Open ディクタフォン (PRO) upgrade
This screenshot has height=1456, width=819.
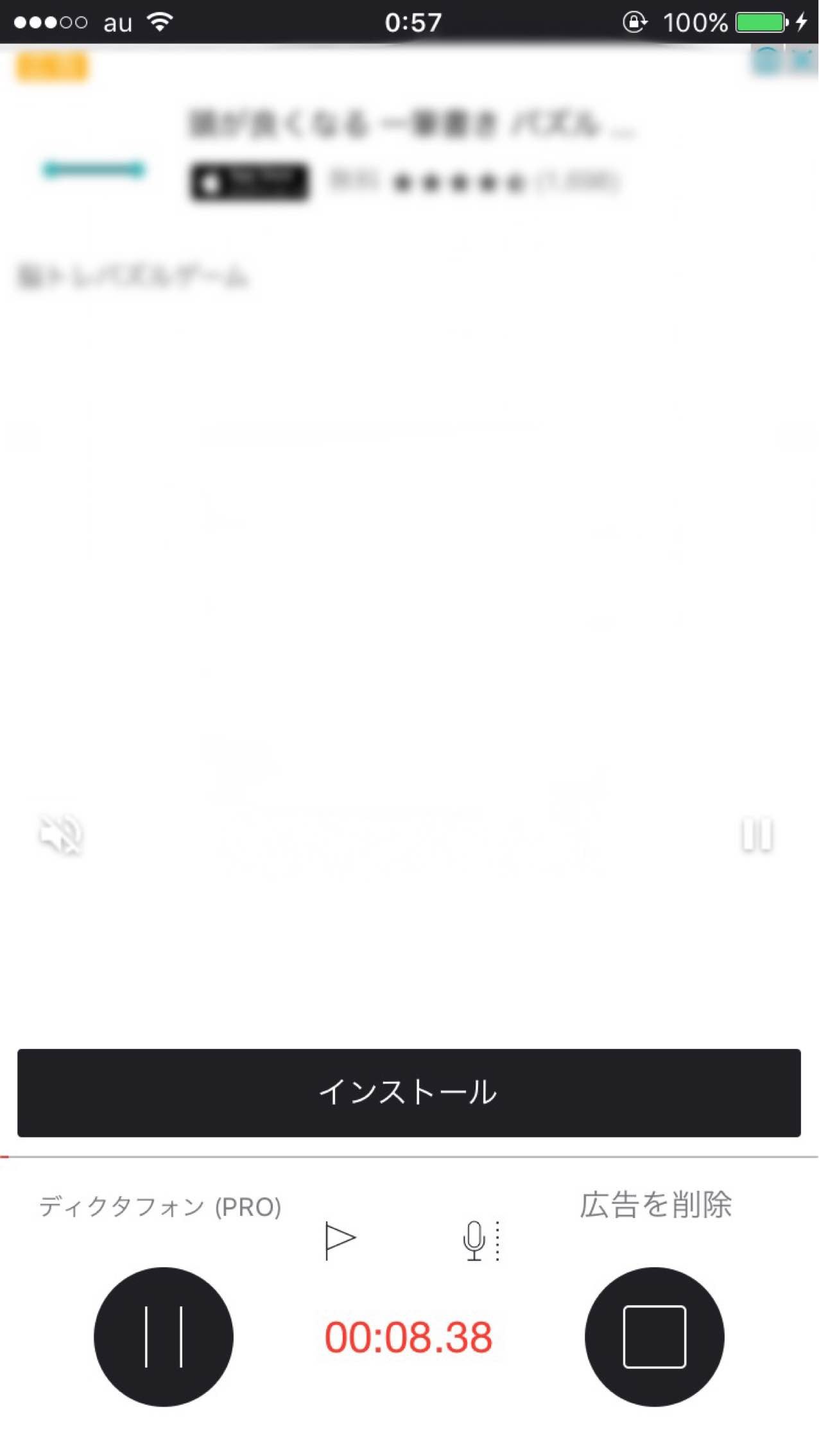pyautogui.click(x=160, y=1207)
